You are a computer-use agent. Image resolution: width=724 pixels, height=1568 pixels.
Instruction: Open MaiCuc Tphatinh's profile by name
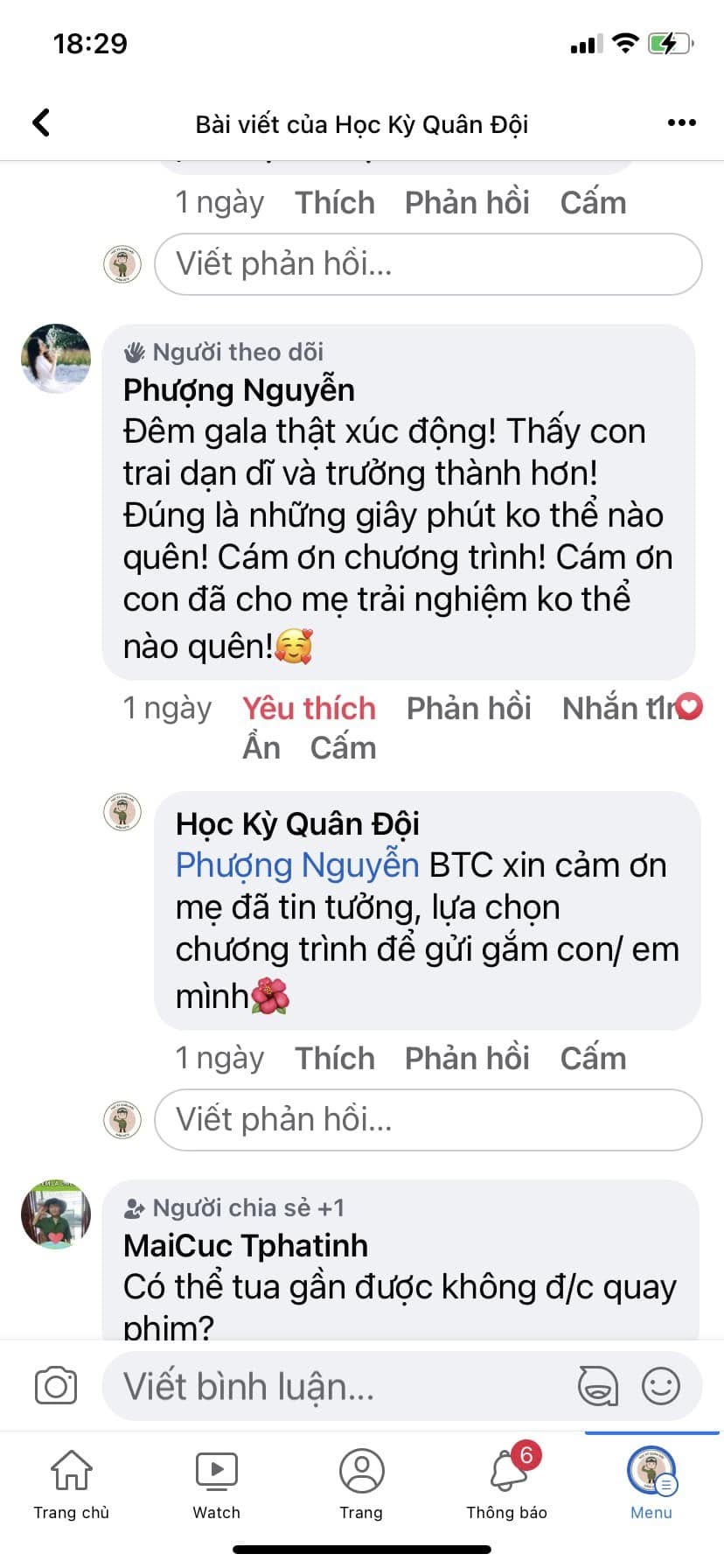click(246, 1246)
